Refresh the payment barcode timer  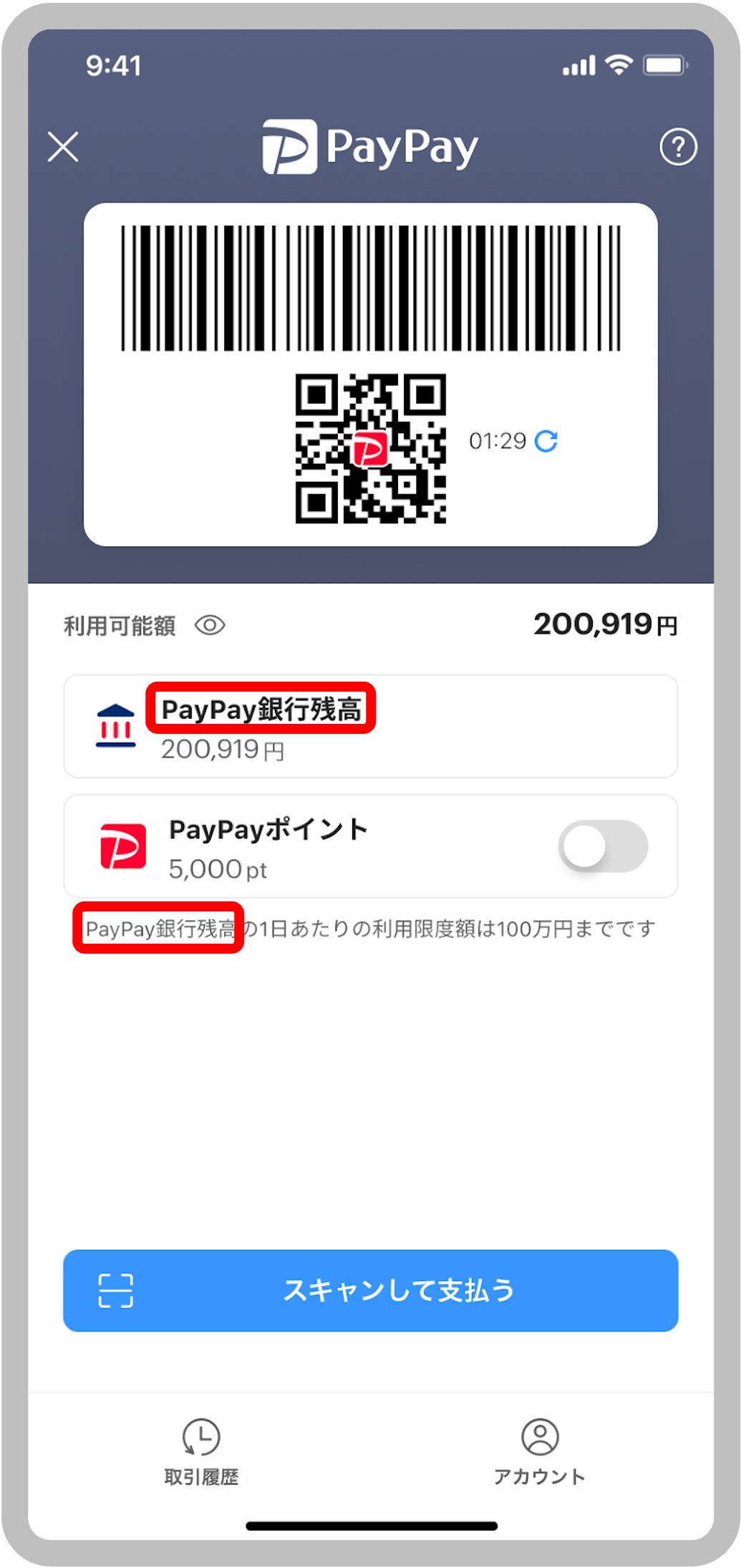(x=546, y=441)
